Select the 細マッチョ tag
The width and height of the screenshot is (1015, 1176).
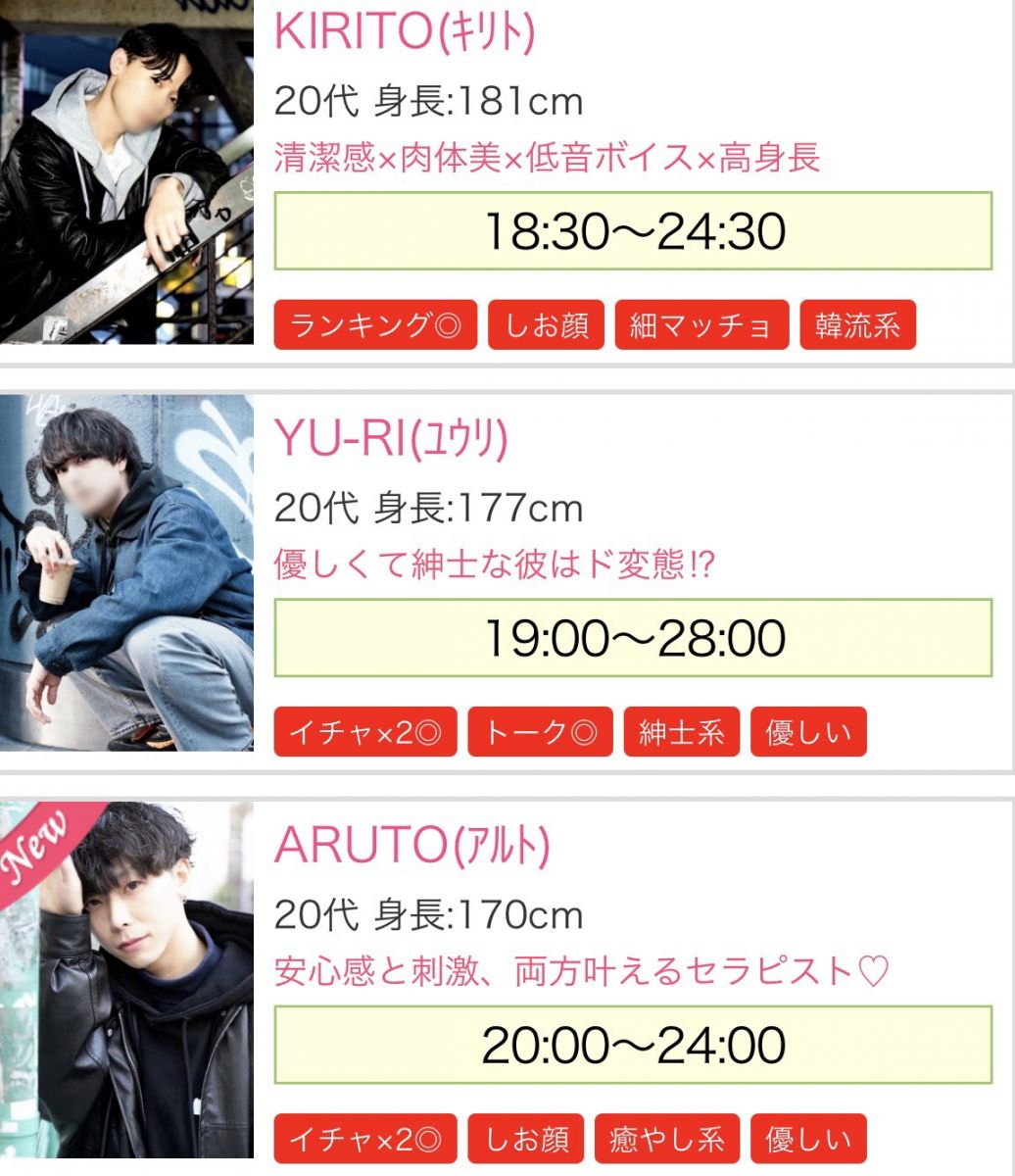(x=701, y=325)
